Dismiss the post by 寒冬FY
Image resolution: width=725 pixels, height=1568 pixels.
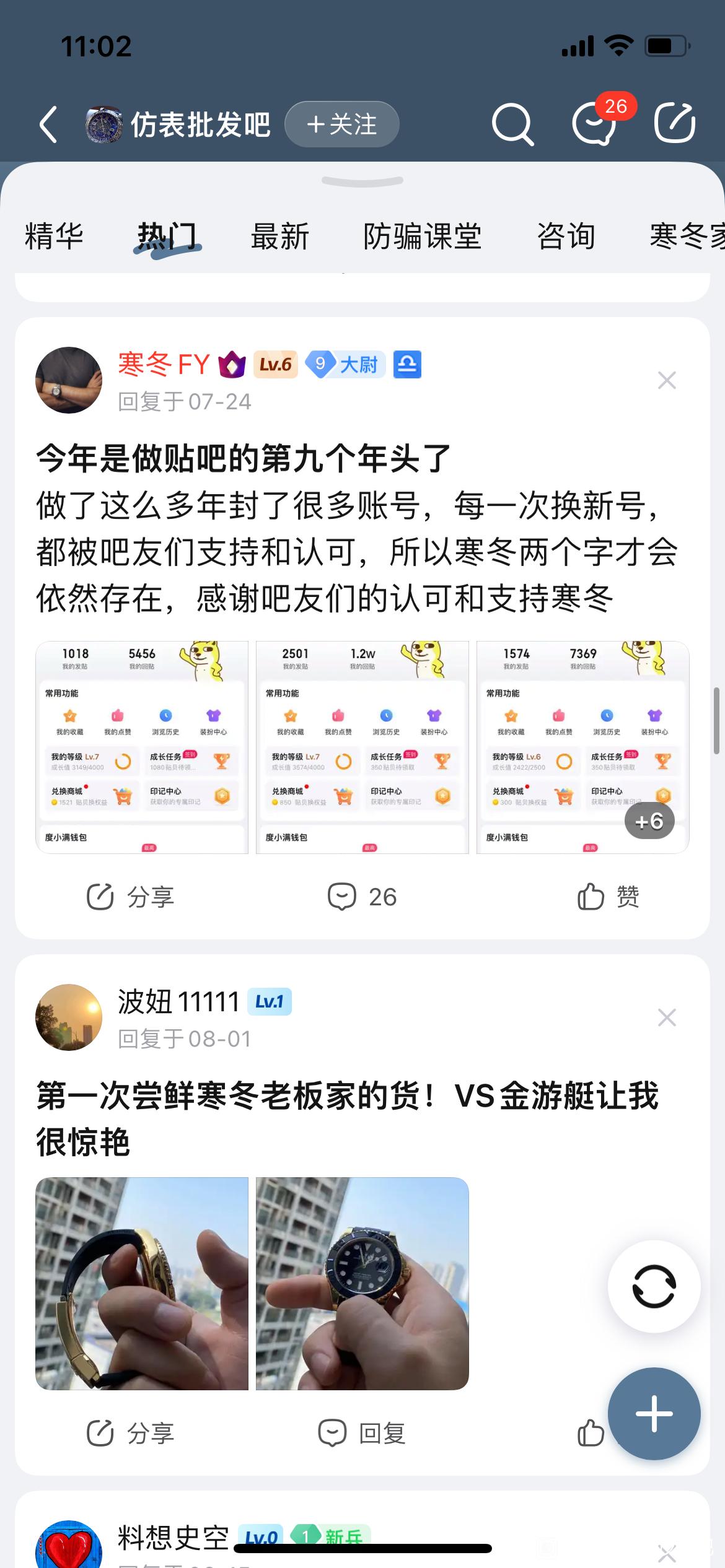click(667, 380)
